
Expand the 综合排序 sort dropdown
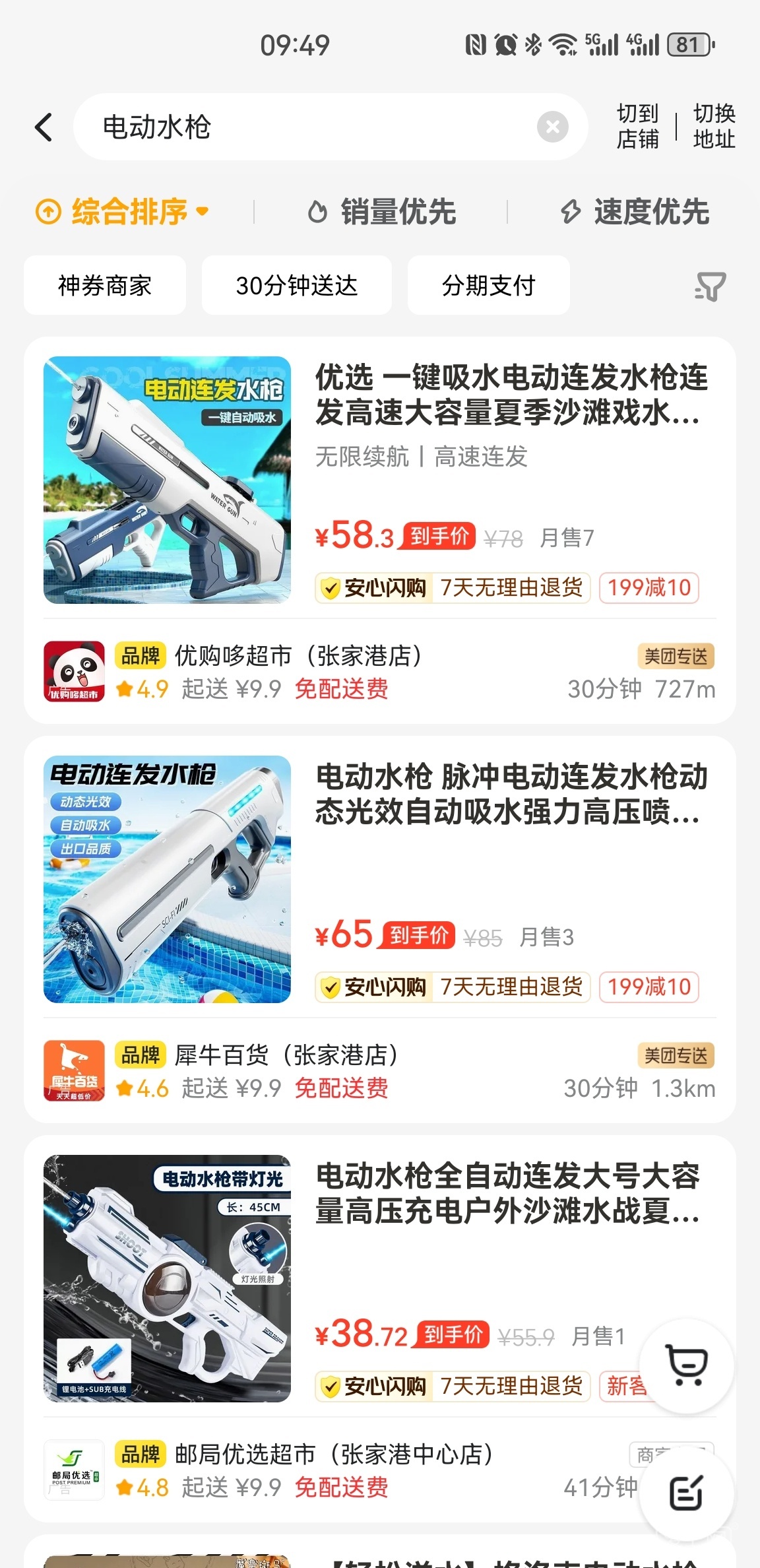(x=123, y=212)
